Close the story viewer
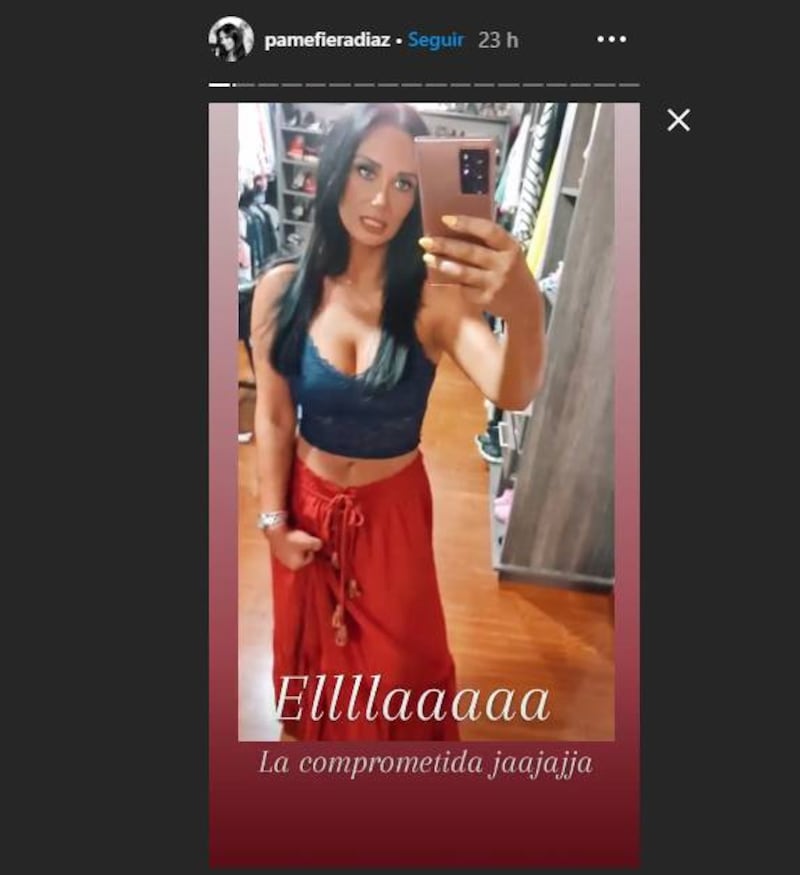The height and width of the screenshot is (875, 800). [x=679, y=121]
